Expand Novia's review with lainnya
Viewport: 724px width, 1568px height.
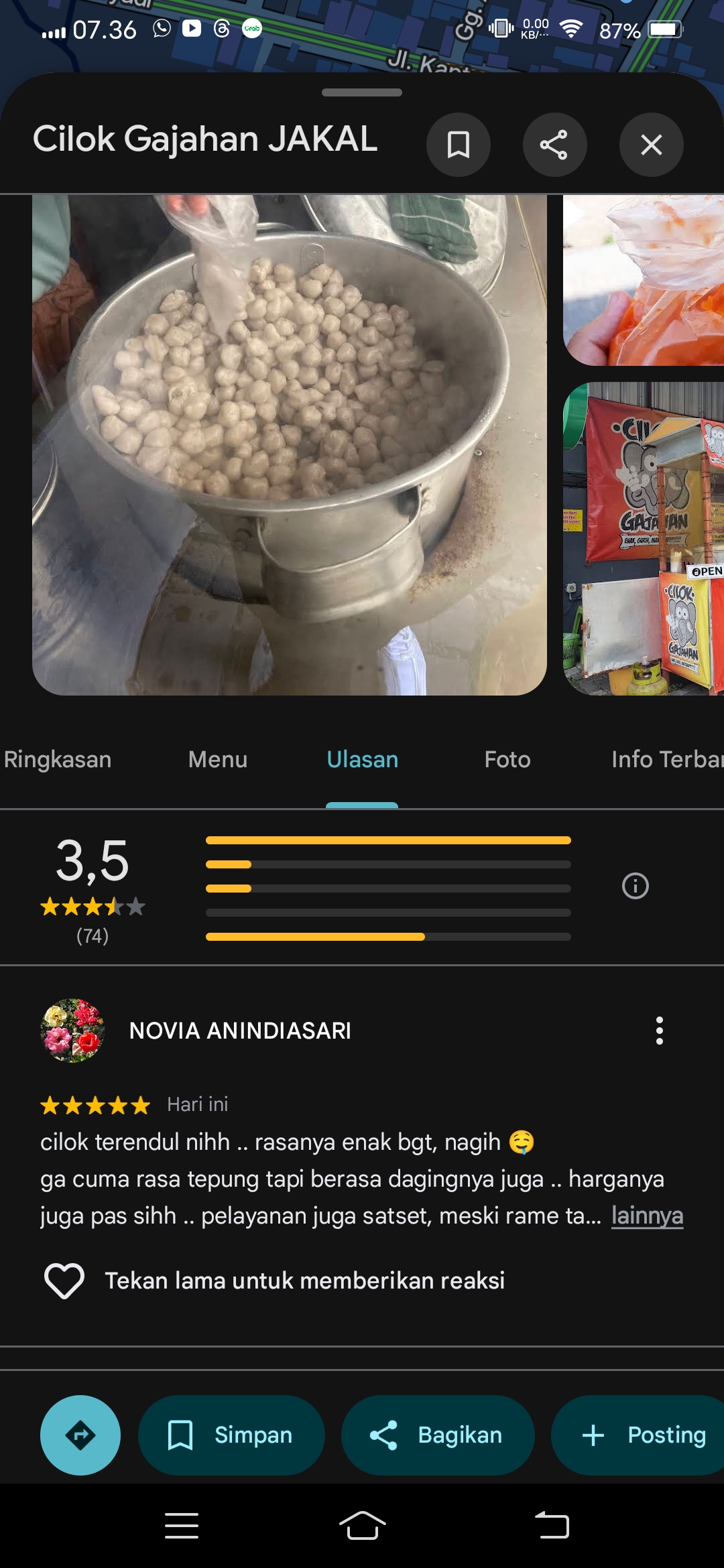(x=647, y=1216)
